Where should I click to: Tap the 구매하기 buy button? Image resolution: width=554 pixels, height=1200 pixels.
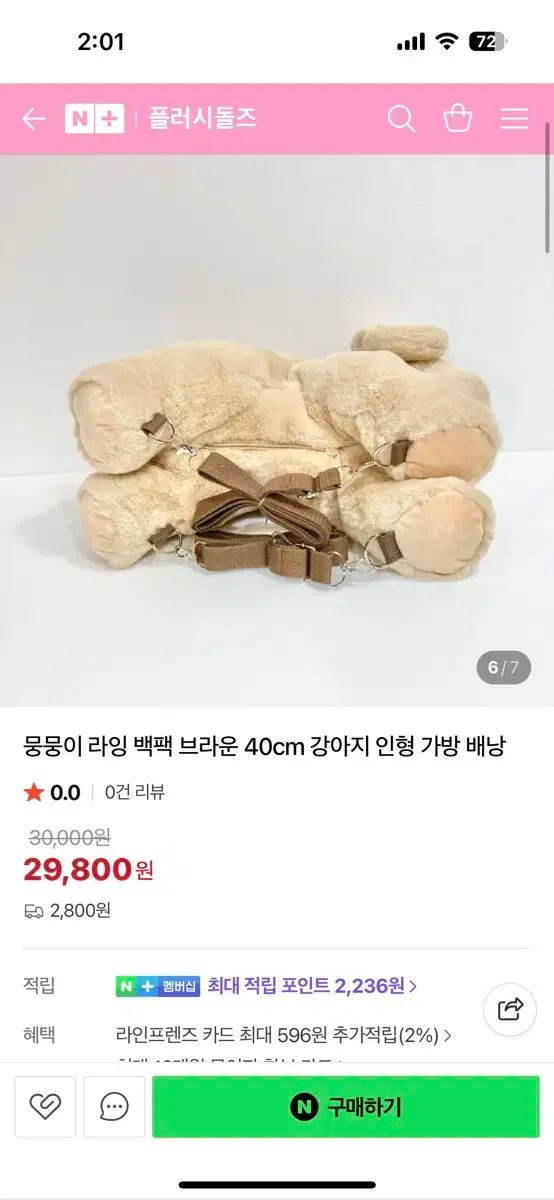tap(345, 1107)
